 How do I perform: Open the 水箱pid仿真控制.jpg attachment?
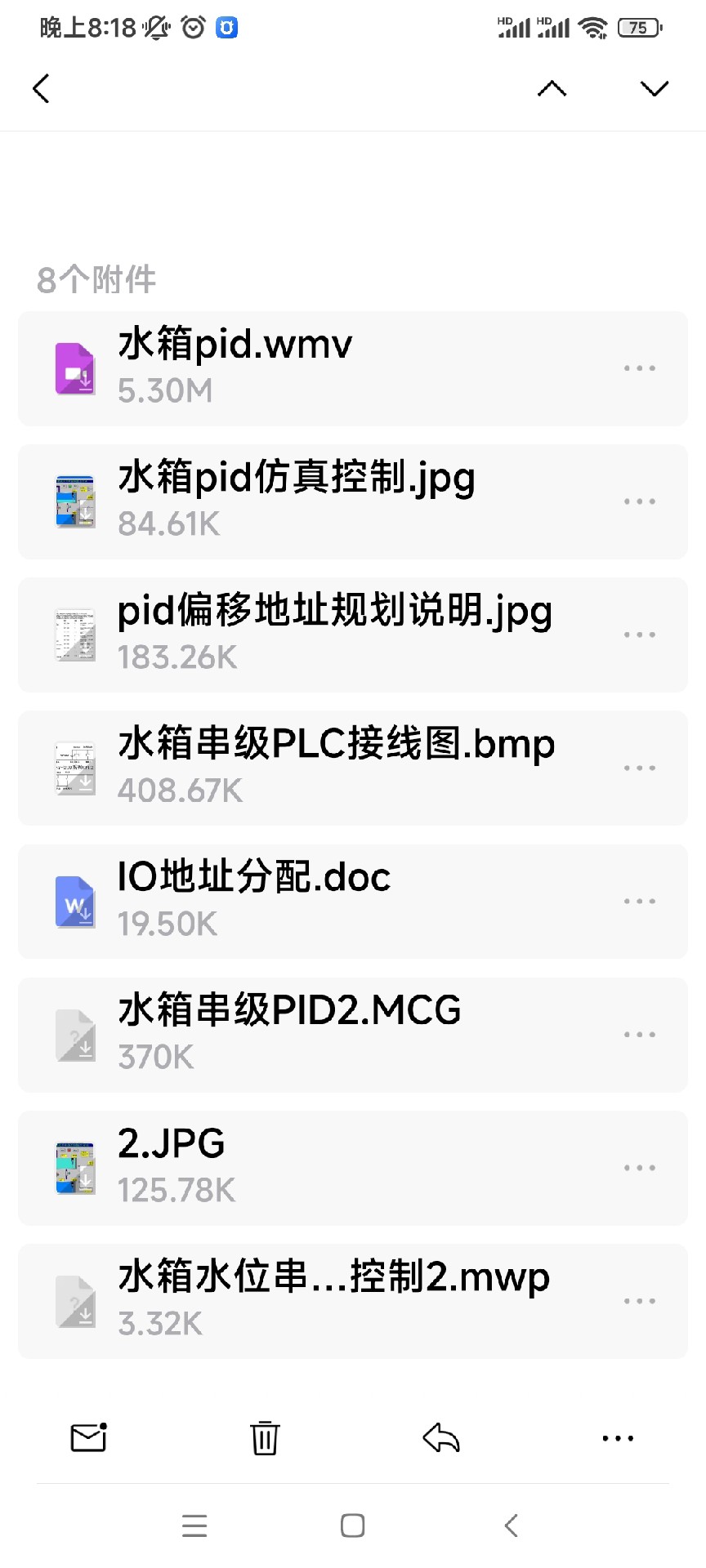click(x=327, y=501)
